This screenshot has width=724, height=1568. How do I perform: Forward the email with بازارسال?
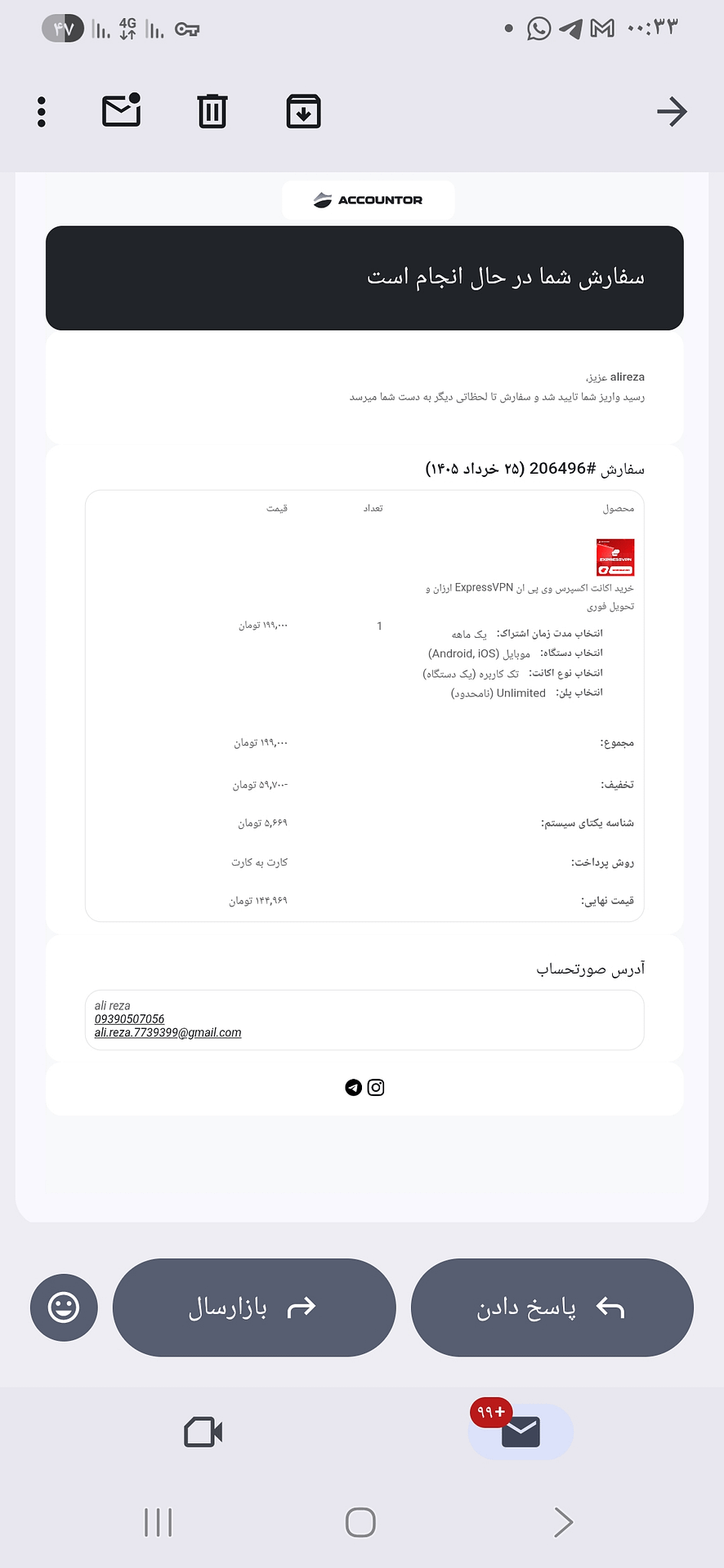click(254, 1307)
